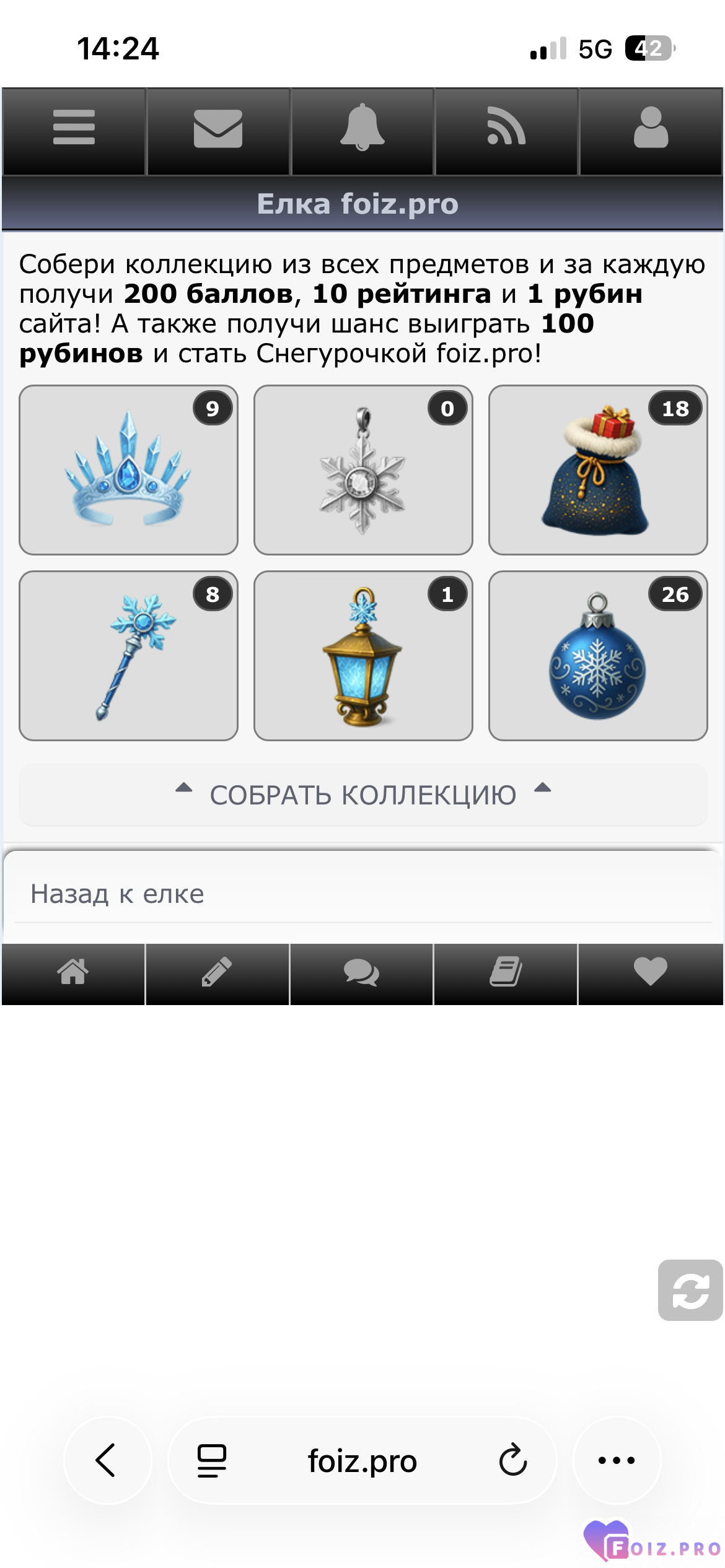The height and width of the screenshot is (1568, 725).
Task: Open the chat bubbles icon
Action: click(361, 972)
